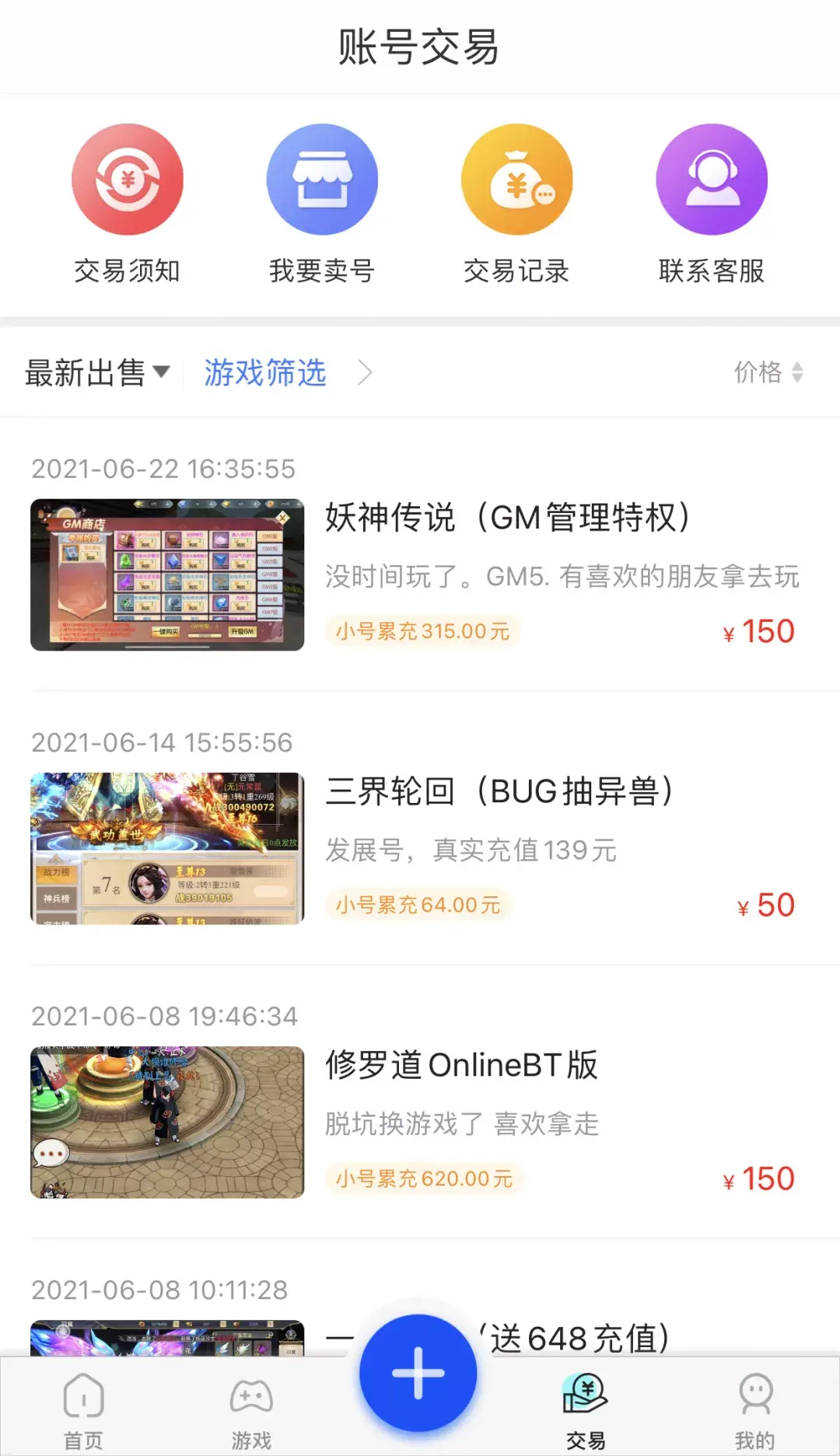Tap the blue plus button
The width and height of the screenshot is (840, 1456).
[x=418, y=1373]
